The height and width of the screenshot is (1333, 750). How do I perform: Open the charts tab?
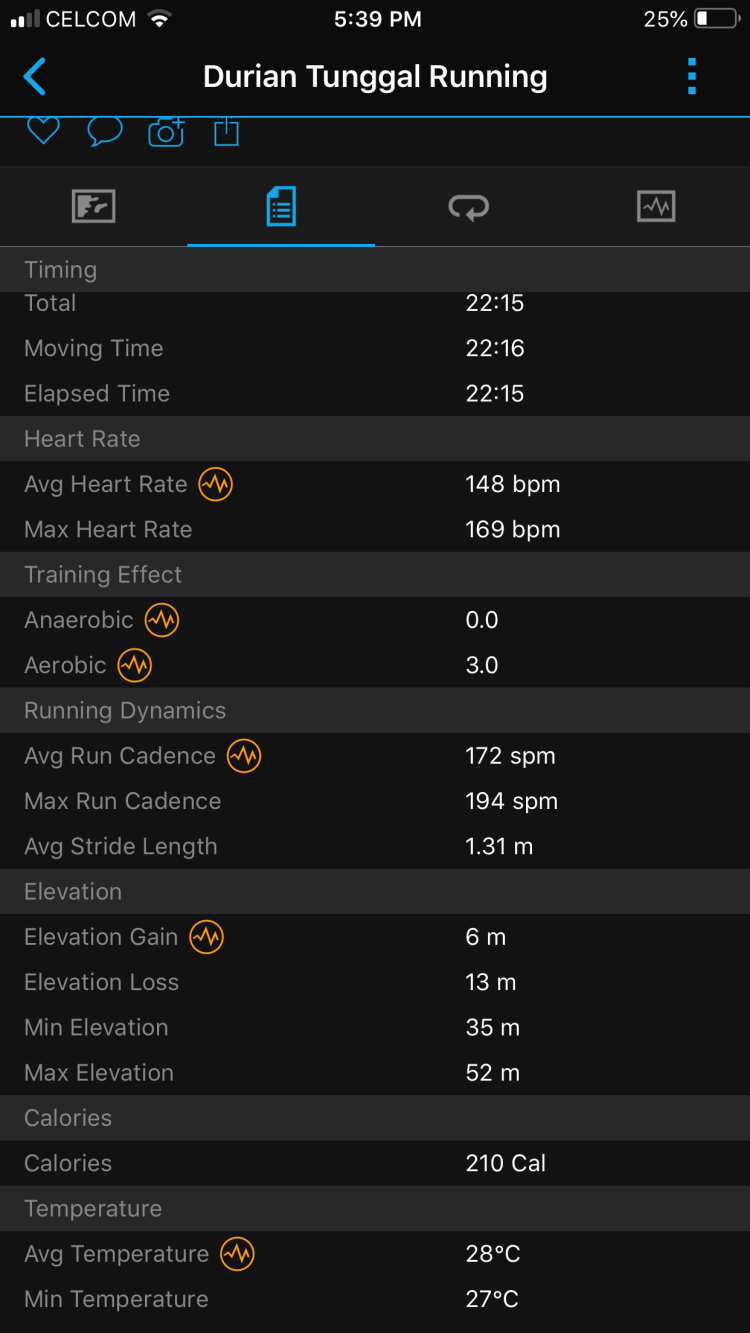(656, 207)
